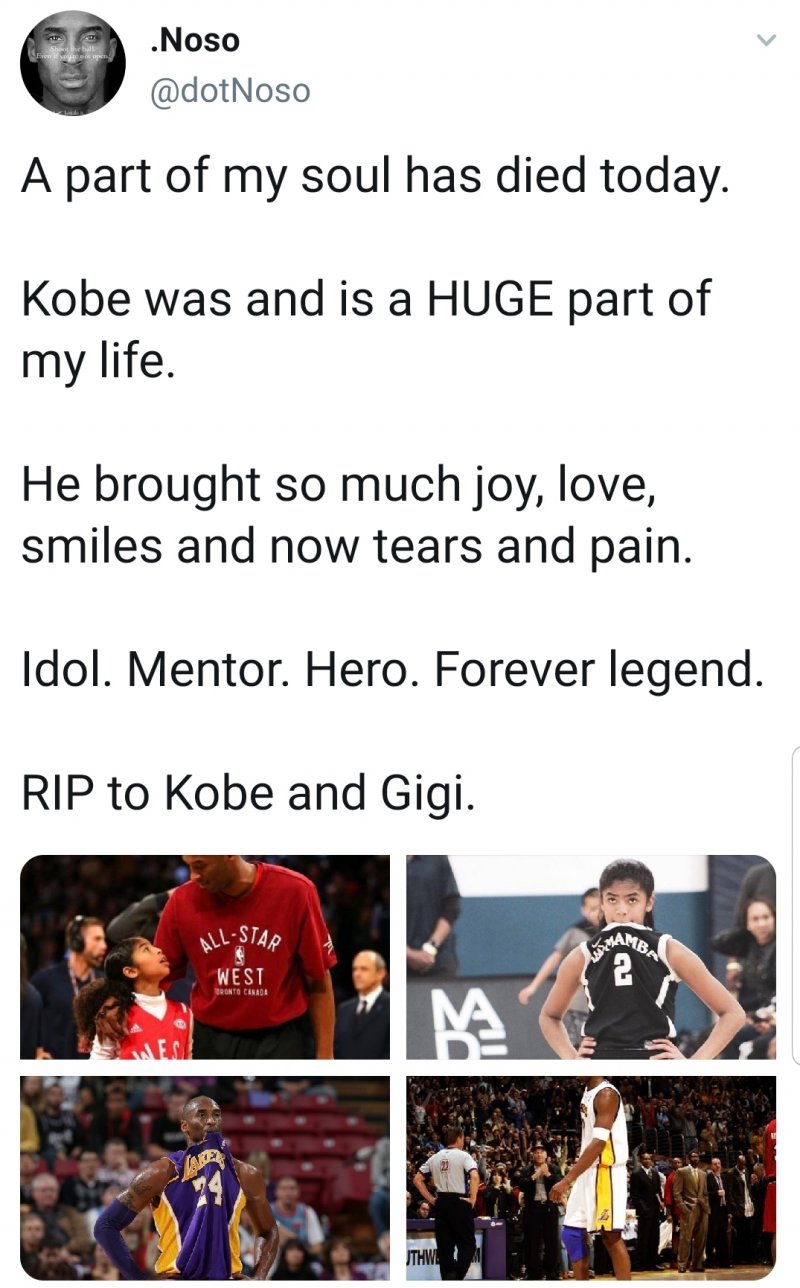The height and width of the screenshot is (1288, 800).
Task: View the @dotNoso profile handle
Action: pyautogui.click(x=229, y=91)
